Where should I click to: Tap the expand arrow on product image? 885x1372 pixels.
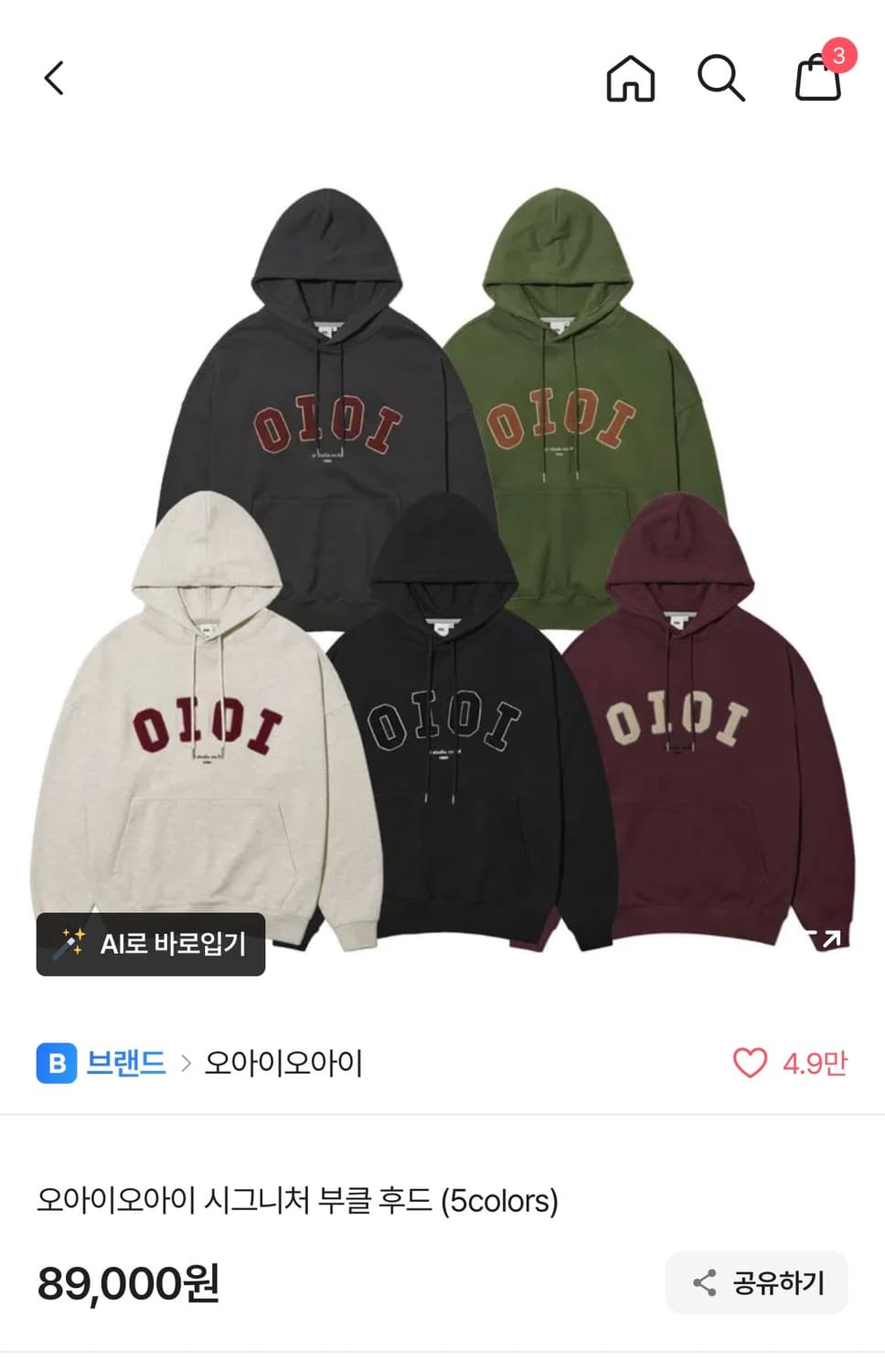[x=826, y=938]
